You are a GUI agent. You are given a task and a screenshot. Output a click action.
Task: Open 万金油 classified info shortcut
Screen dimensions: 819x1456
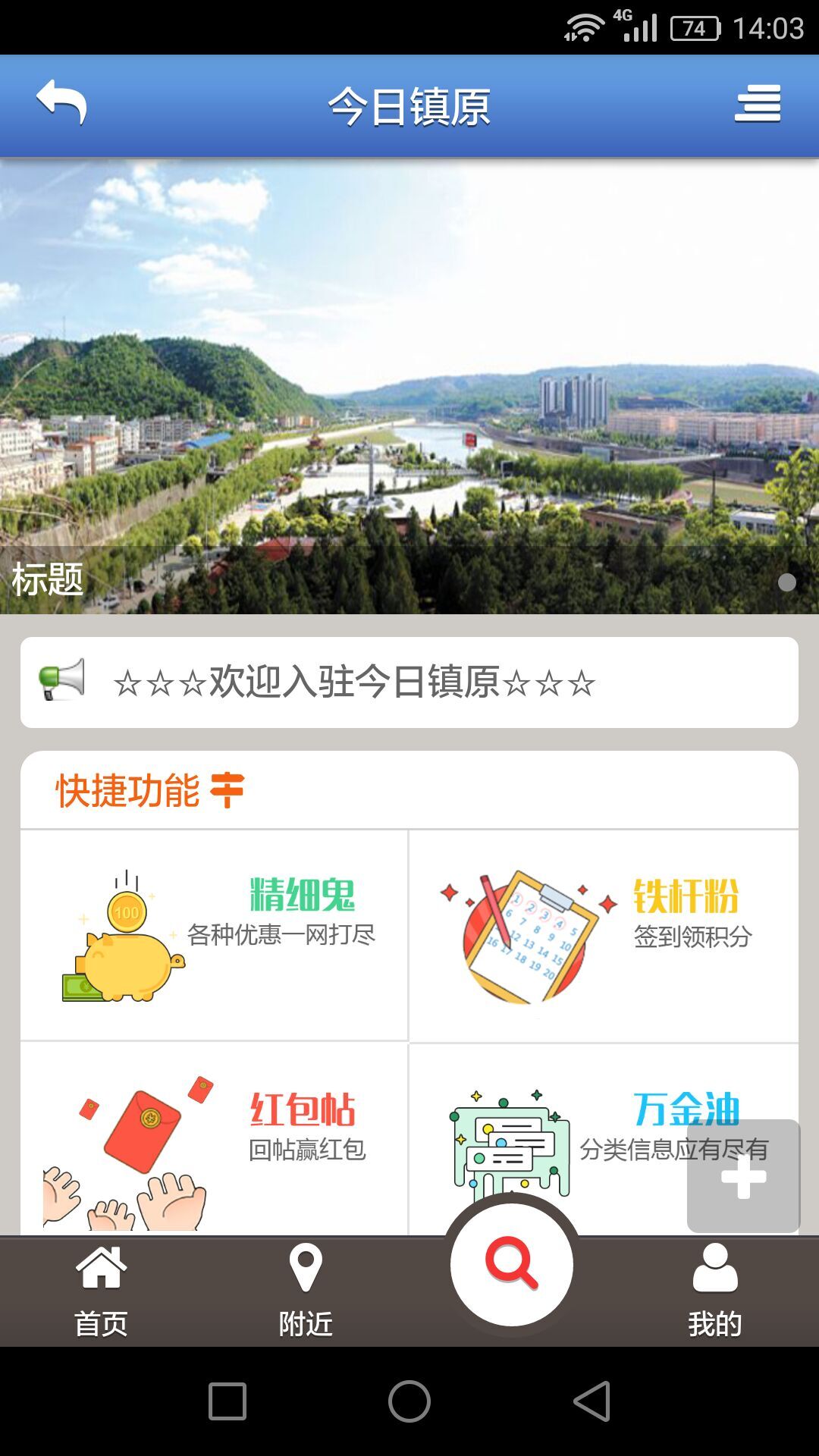click(x=561, y=1137)
